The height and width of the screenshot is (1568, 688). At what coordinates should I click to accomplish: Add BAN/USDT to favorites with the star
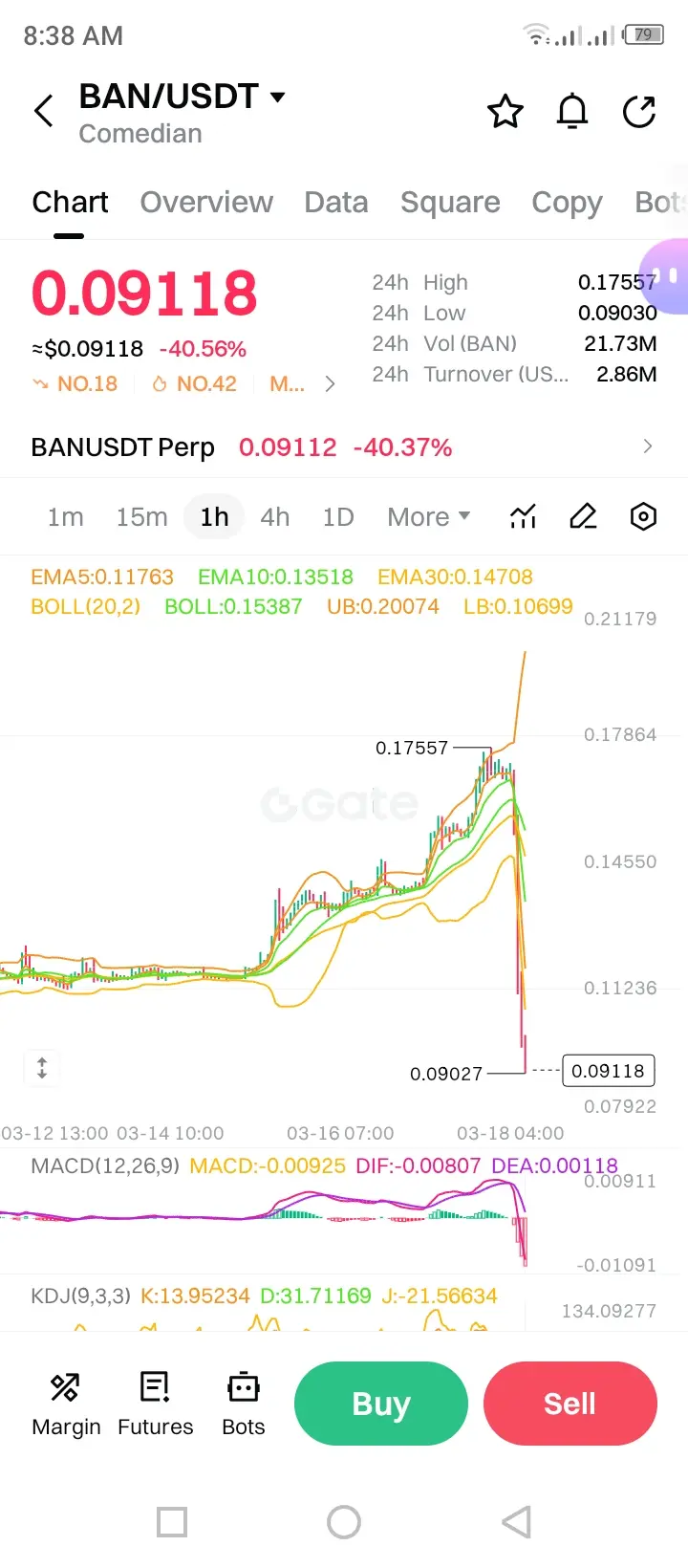coord(505,112)
